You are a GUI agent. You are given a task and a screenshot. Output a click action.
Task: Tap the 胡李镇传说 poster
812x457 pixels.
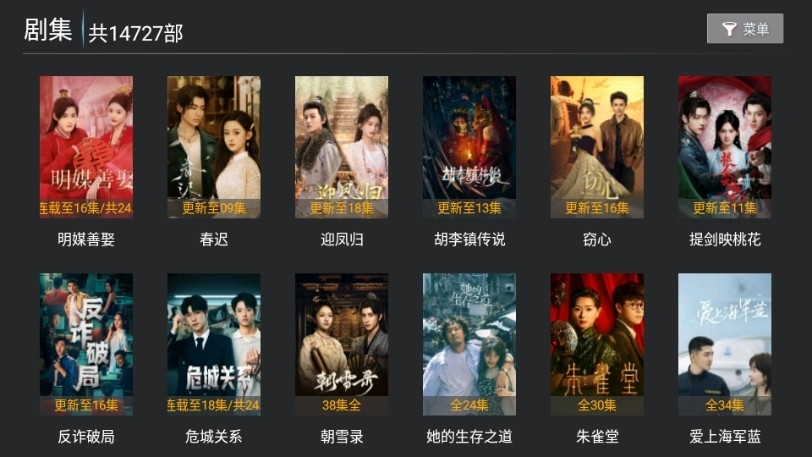pos(469,147)
